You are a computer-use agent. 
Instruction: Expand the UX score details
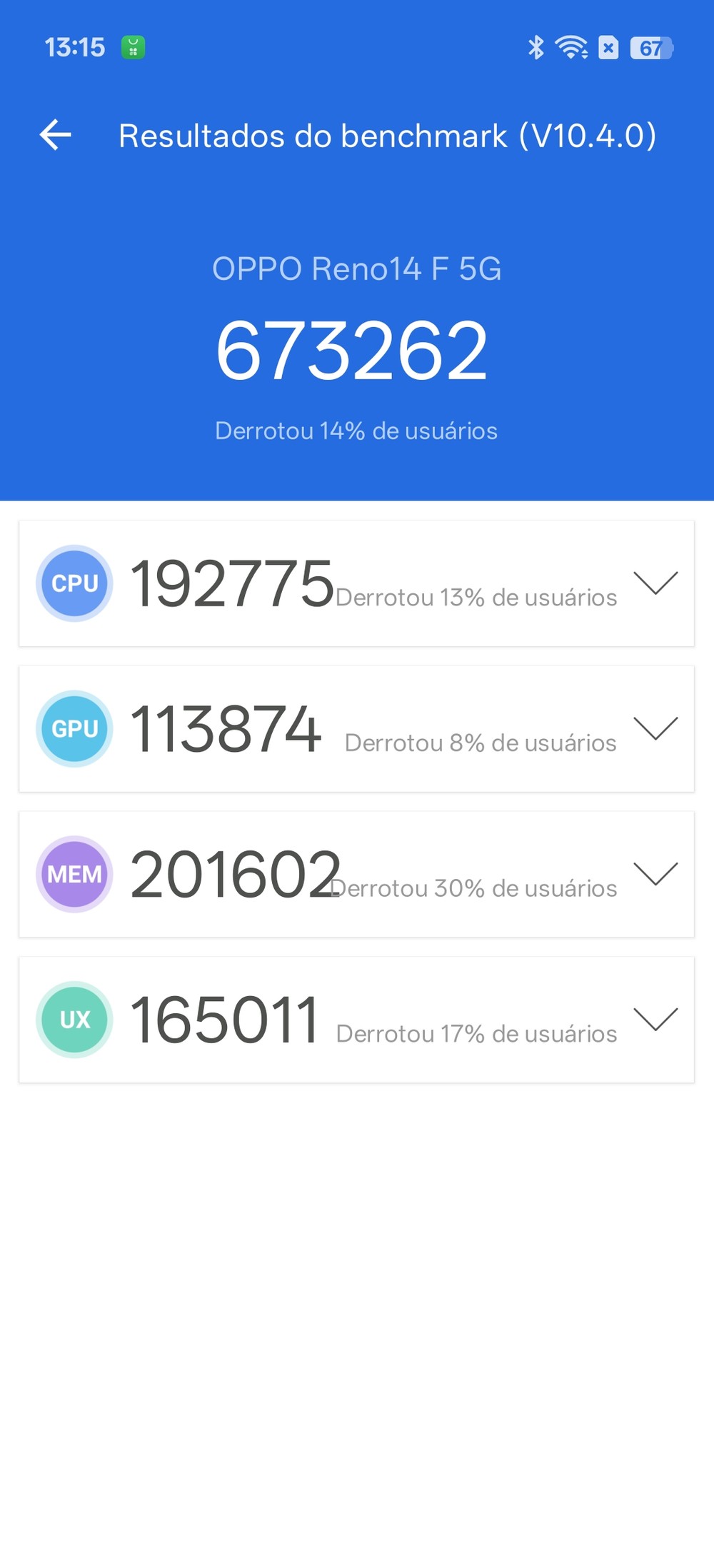click(x=655, y=1020)
